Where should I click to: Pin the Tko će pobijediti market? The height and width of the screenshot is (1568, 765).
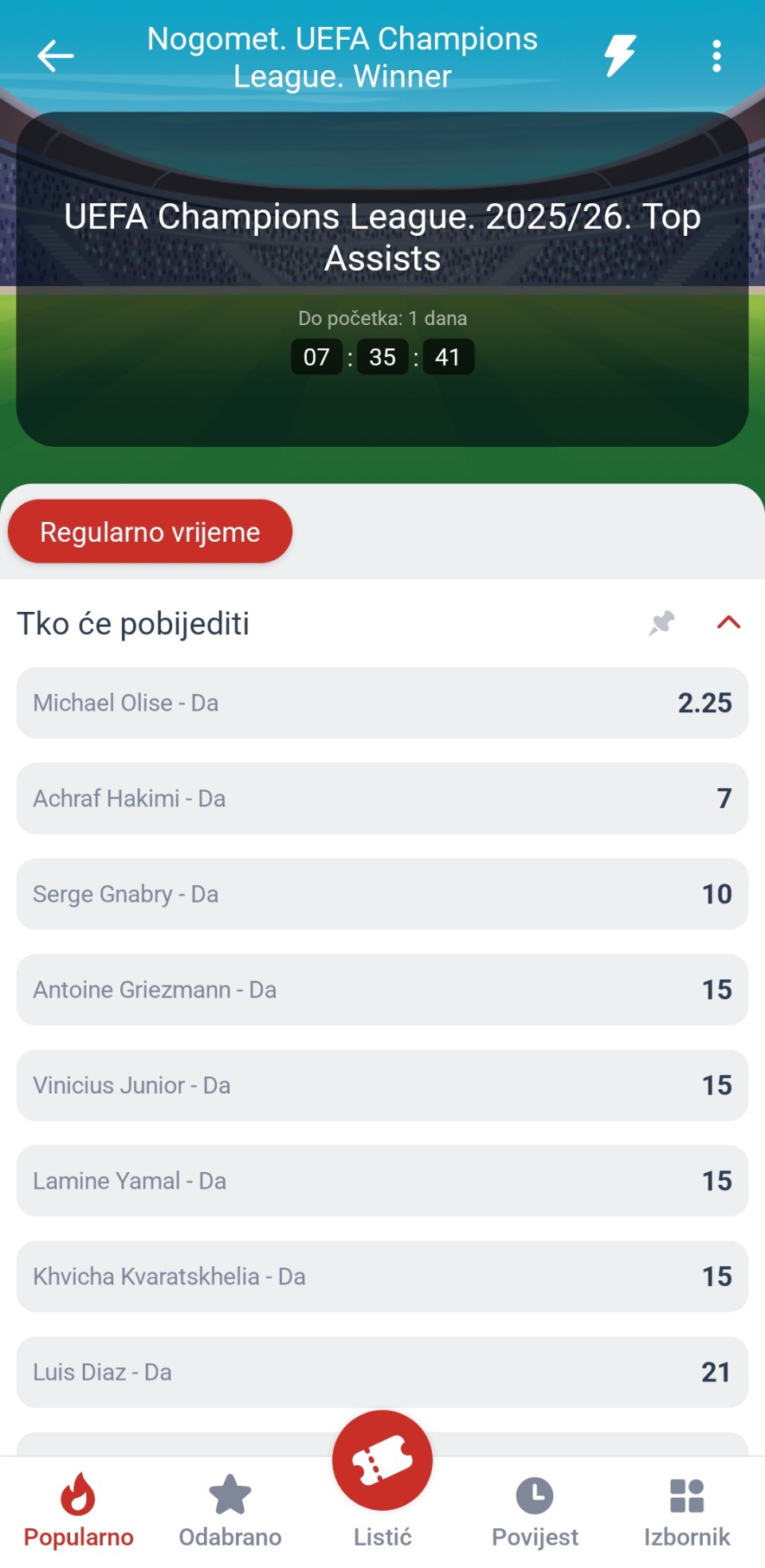tap(661, 623)
